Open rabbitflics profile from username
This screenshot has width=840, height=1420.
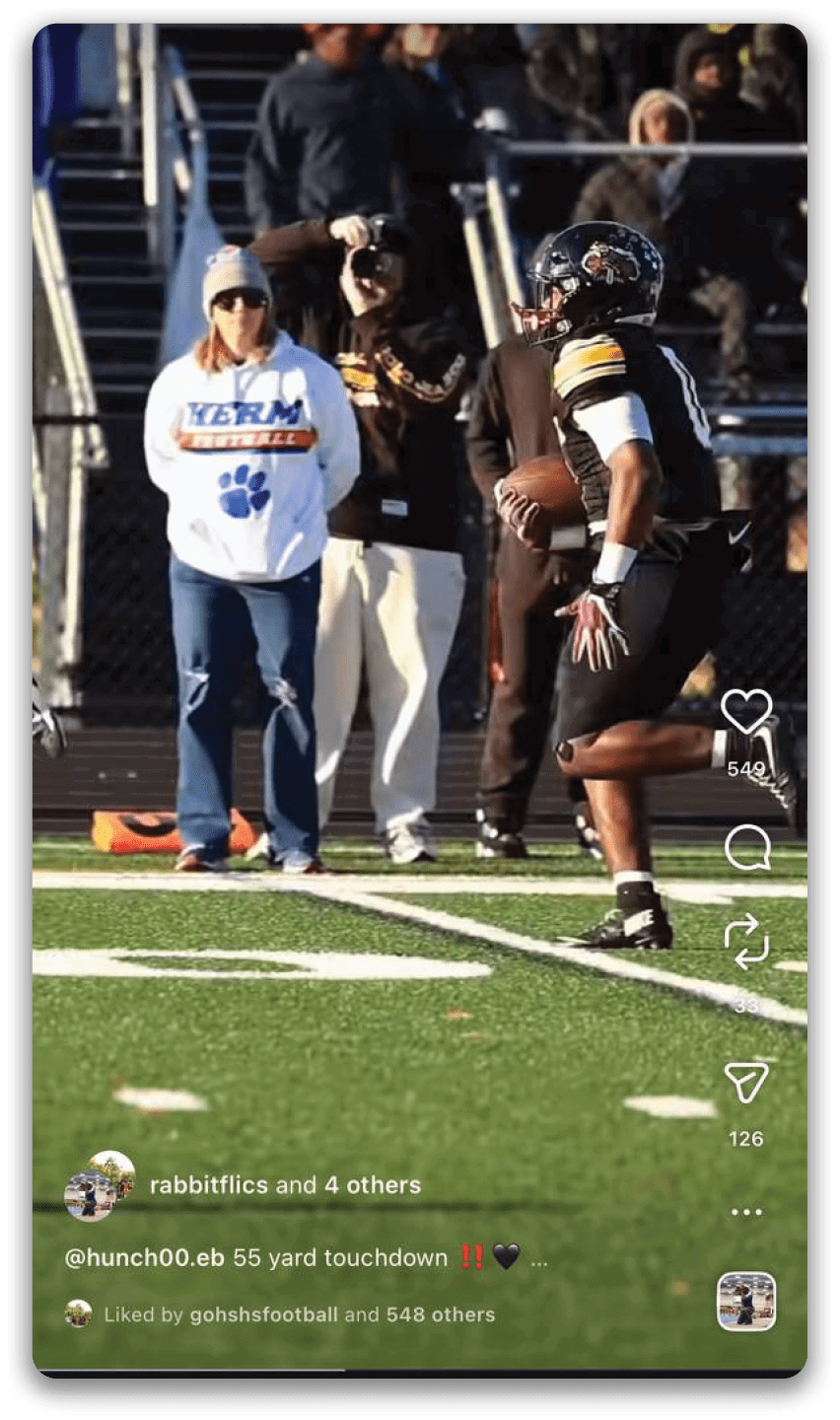click(208, 1185)
